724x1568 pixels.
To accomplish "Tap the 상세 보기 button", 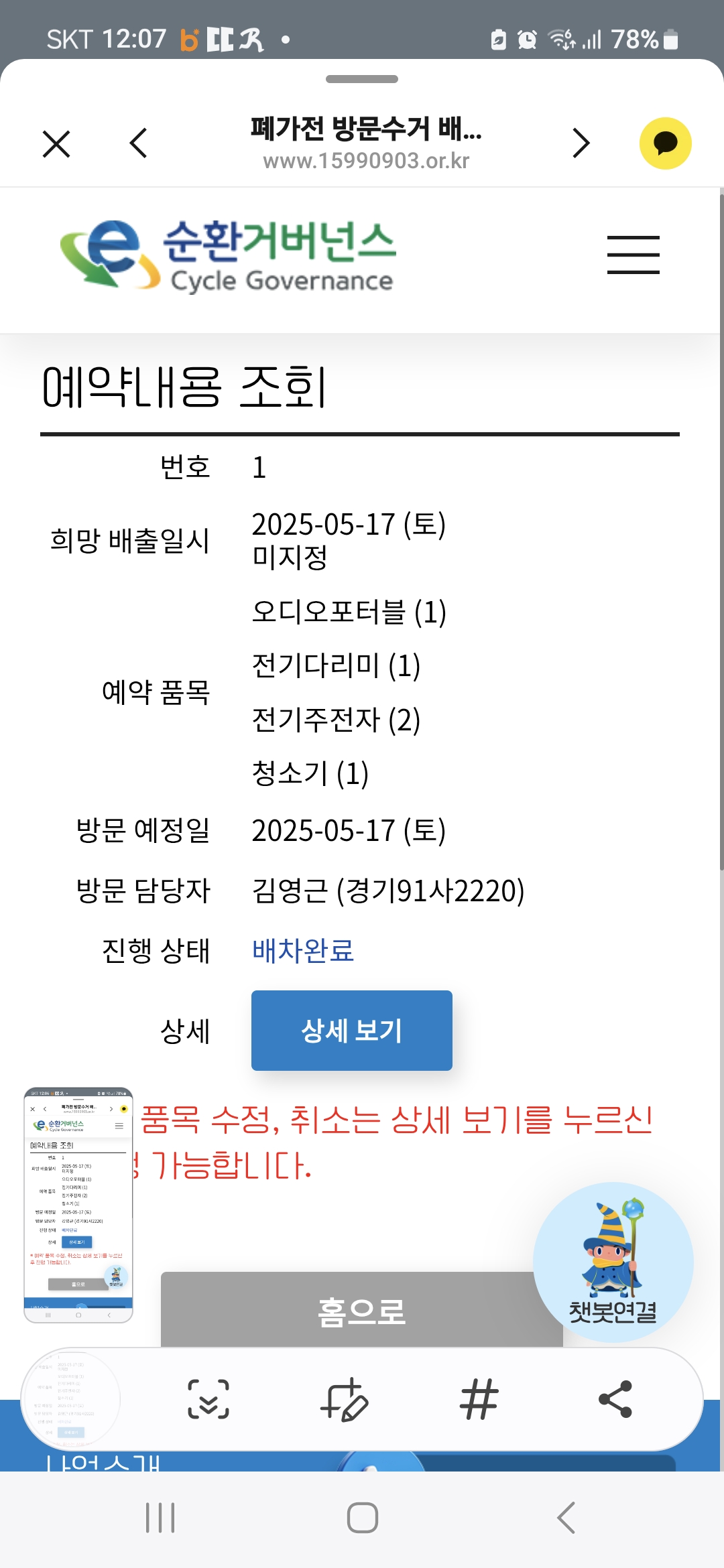I will (351, 1031).
